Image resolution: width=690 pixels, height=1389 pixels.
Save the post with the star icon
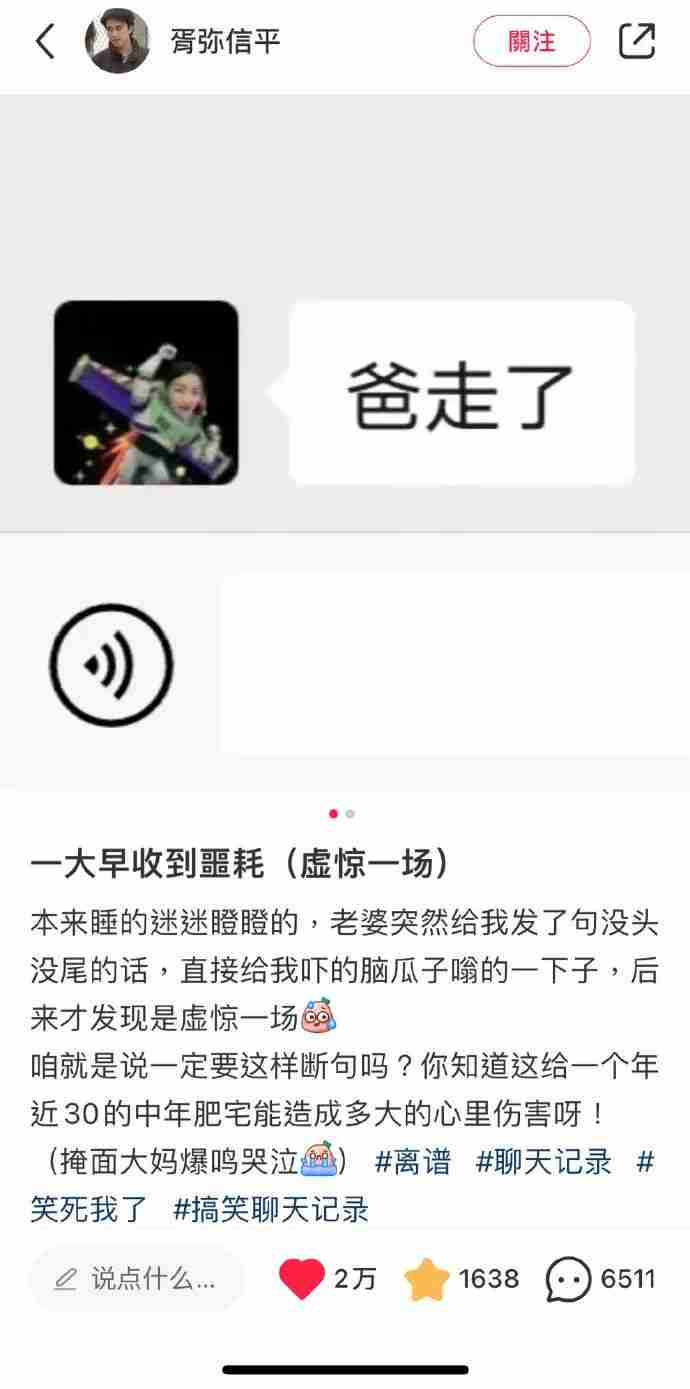[427, 1279]
